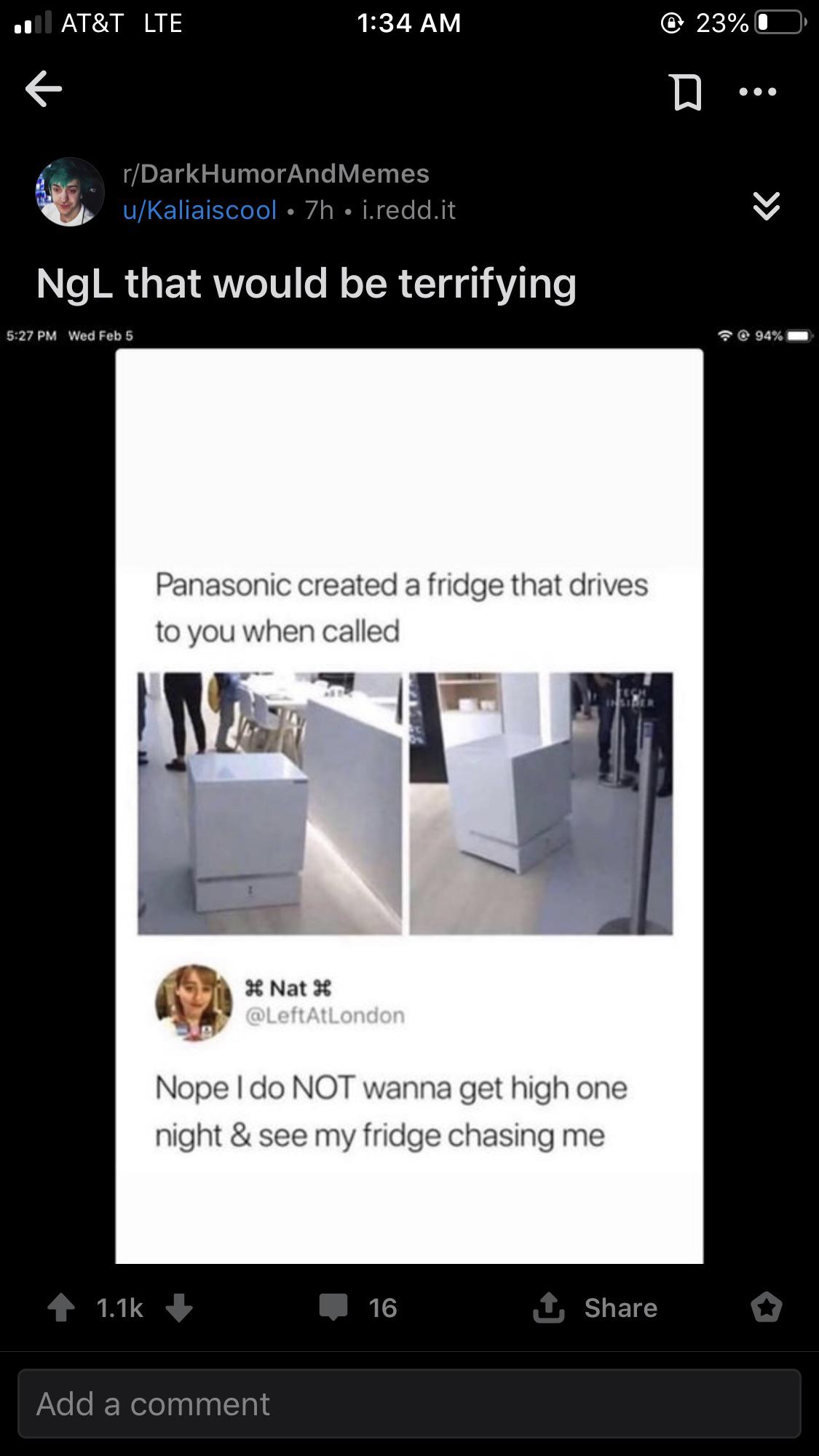Image resolution: width=819 pixels, height=1456 pixels.
Task: Open r/DarkHumorAndMemes subreddit link
Action: tap(276, 174)
